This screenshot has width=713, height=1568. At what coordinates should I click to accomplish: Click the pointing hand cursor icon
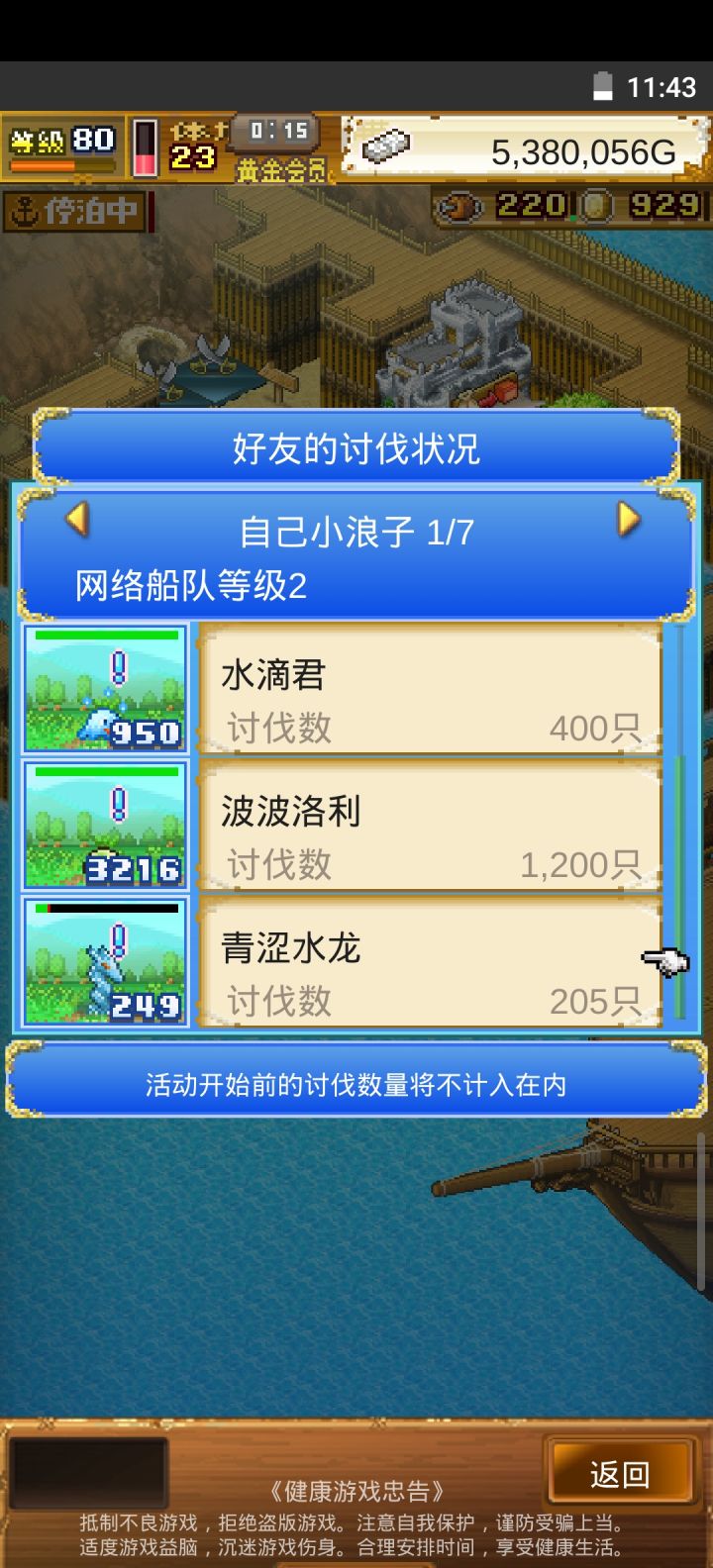tap(664, 960)
